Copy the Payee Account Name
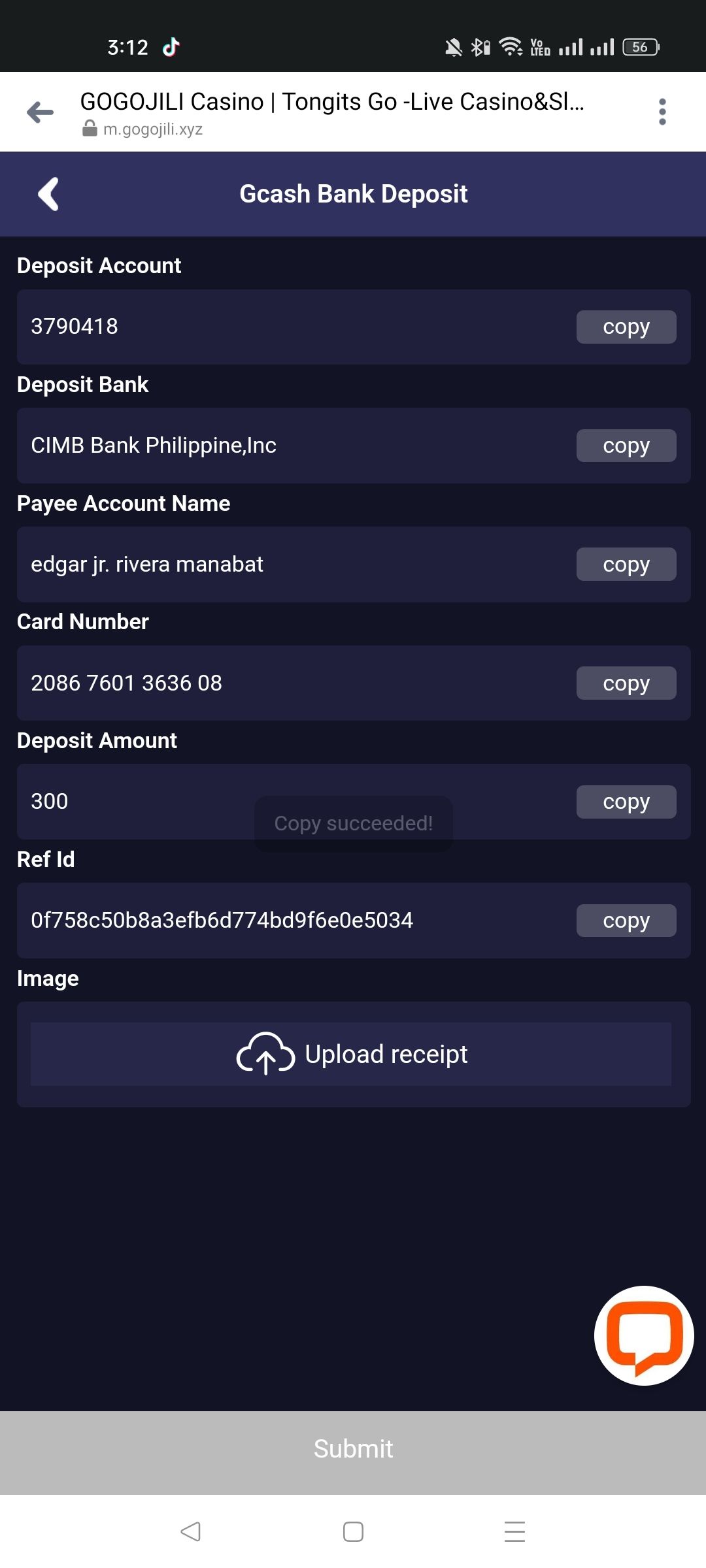 (626, 564)
